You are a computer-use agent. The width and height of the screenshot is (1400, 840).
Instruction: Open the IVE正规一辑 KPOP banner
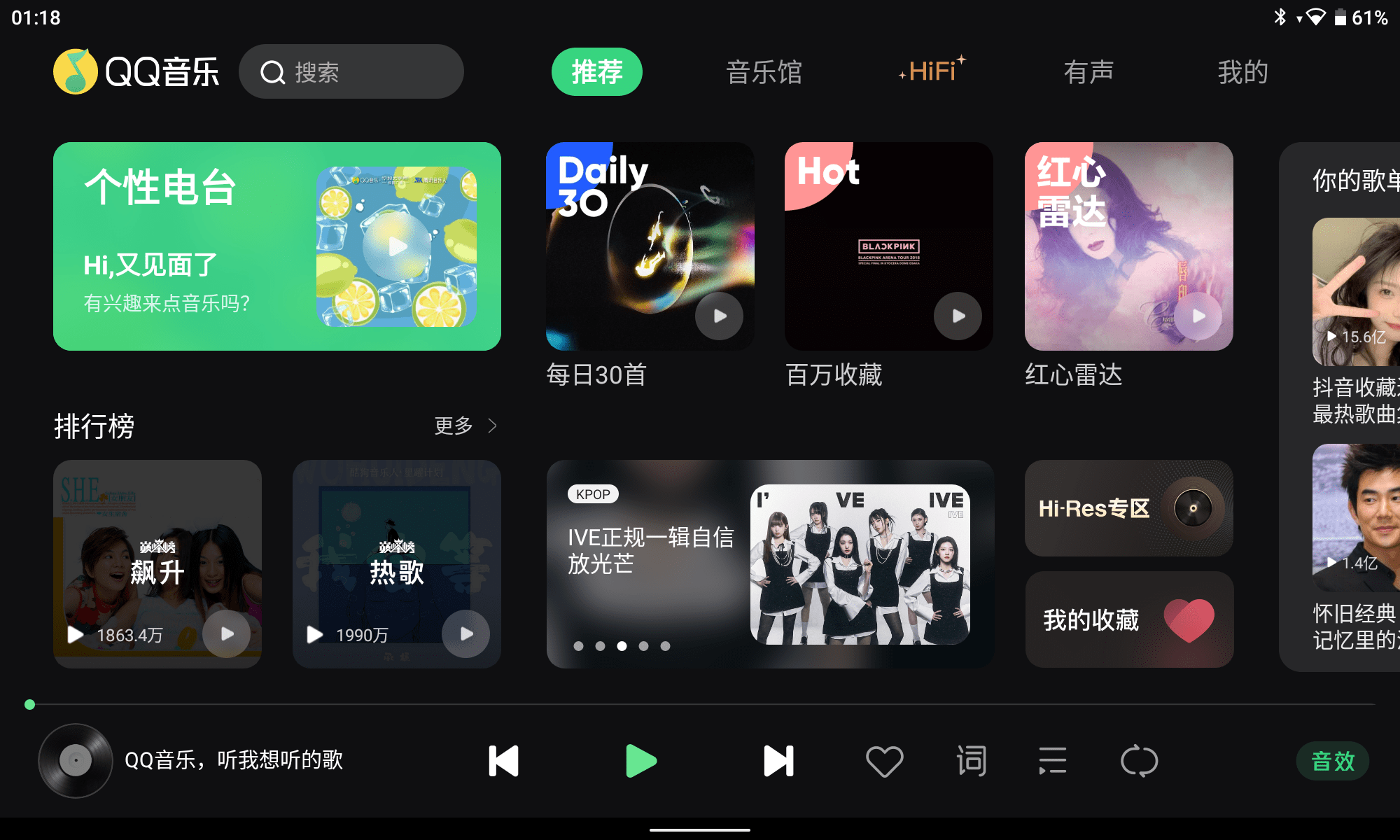click(770, 563)
